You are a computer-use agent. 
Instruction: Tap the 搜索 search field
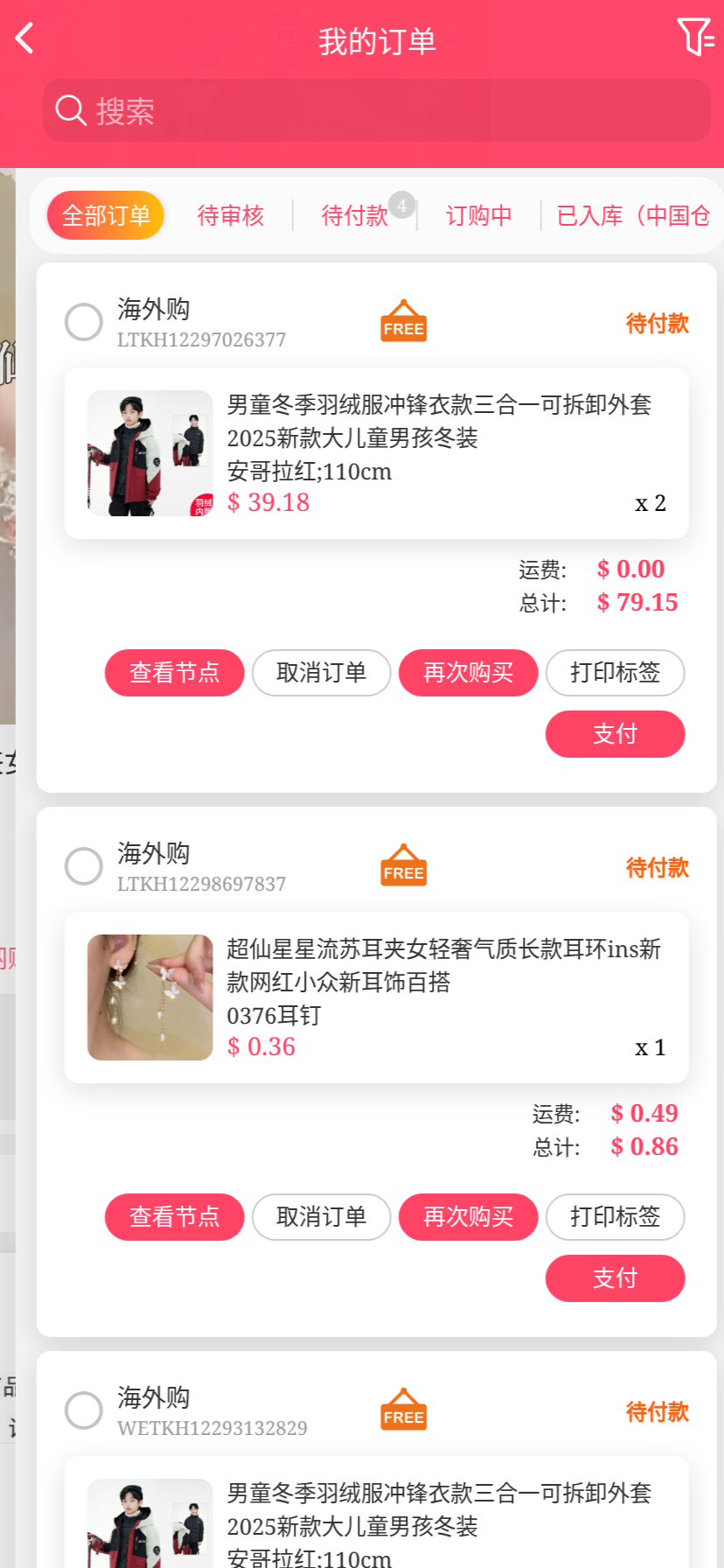tap(376, 111)
